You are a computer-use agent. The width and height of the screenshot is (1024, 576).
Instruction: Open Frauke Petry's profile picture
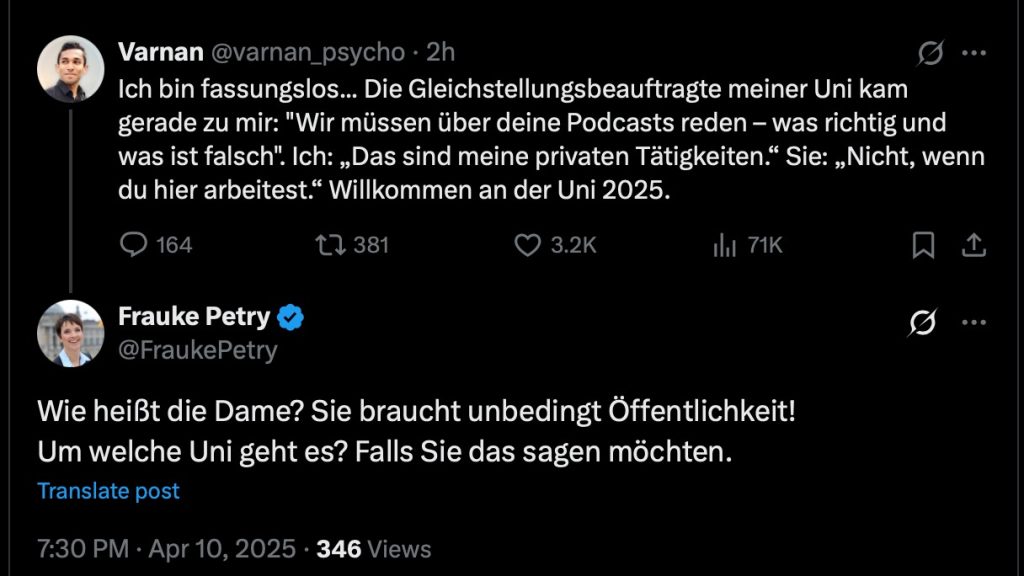pyautogui.click(x=71, y=333)
